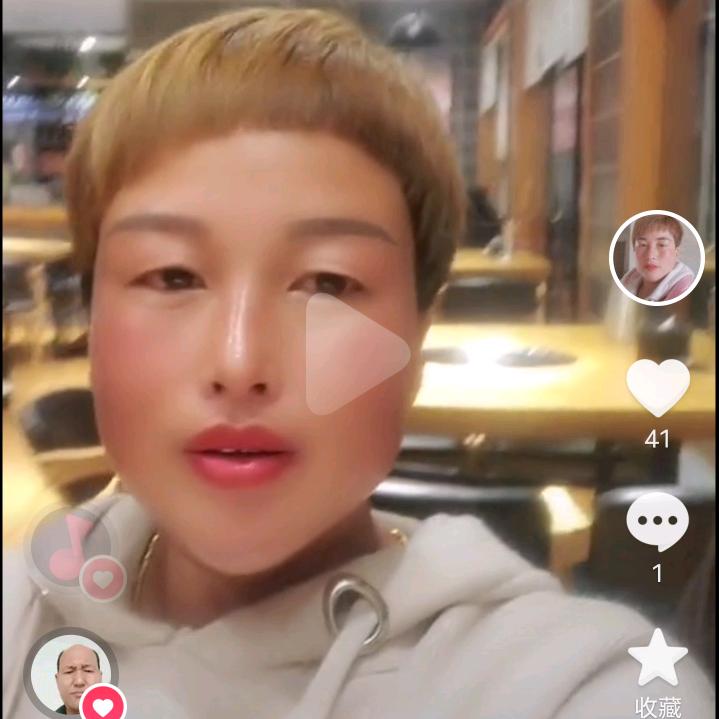
Task: Resume the paused video
Action: tap(357, 353)
